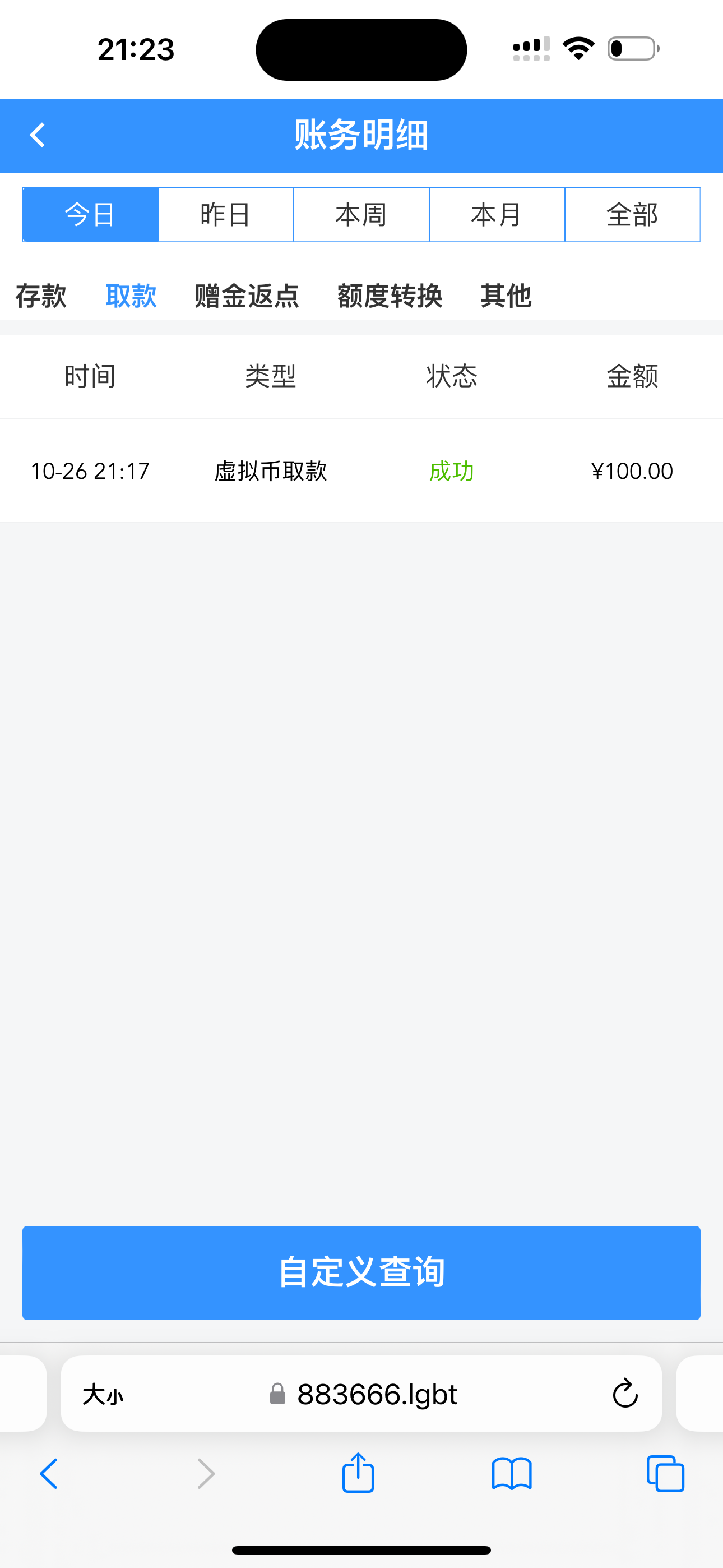Open Safari page settings 大小 menu
The image size is (723, 1568).
point(103,1394)
